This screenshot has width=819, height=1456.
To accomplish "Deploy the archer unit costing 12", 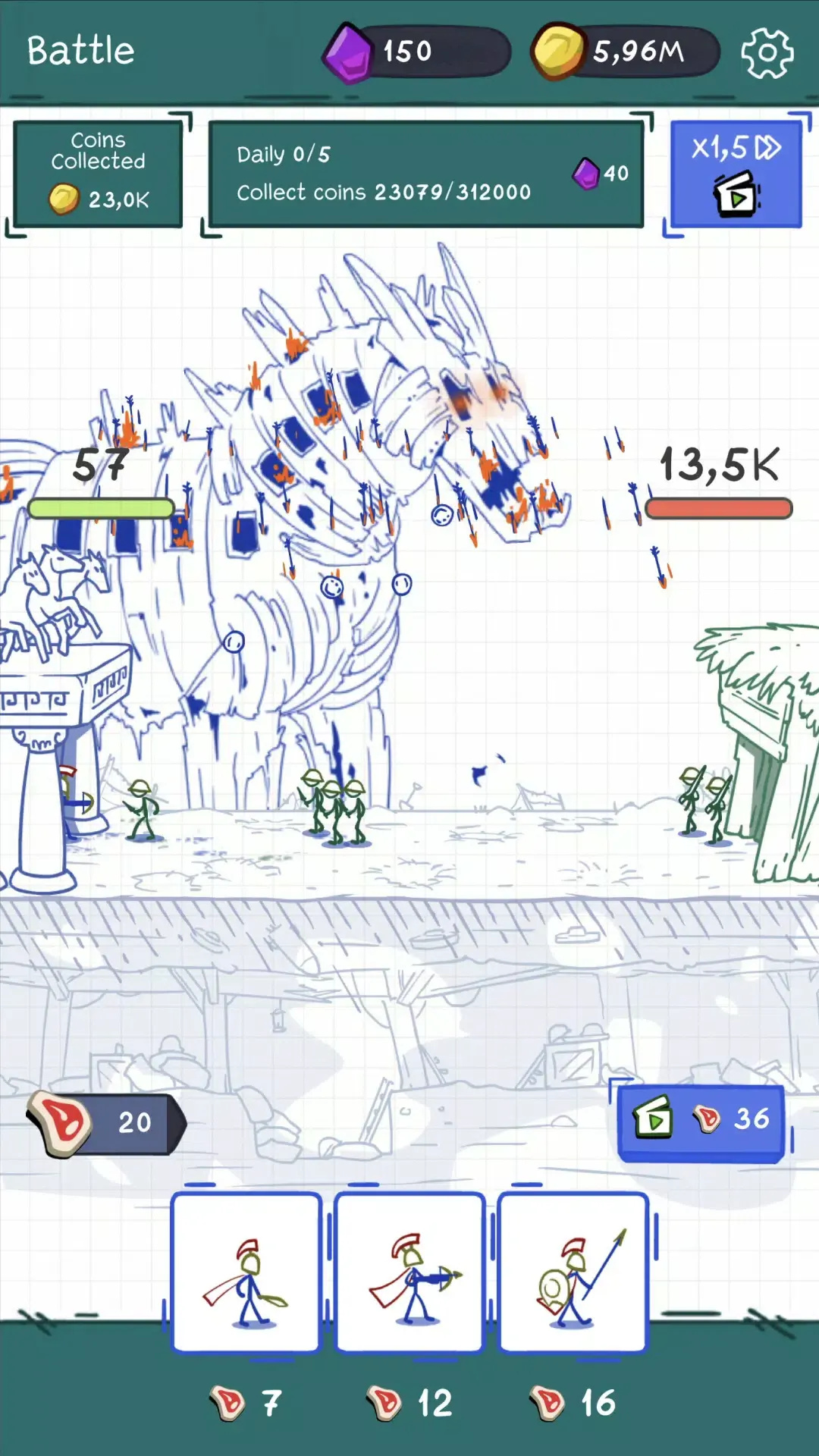I will (x=409, y=1272).
